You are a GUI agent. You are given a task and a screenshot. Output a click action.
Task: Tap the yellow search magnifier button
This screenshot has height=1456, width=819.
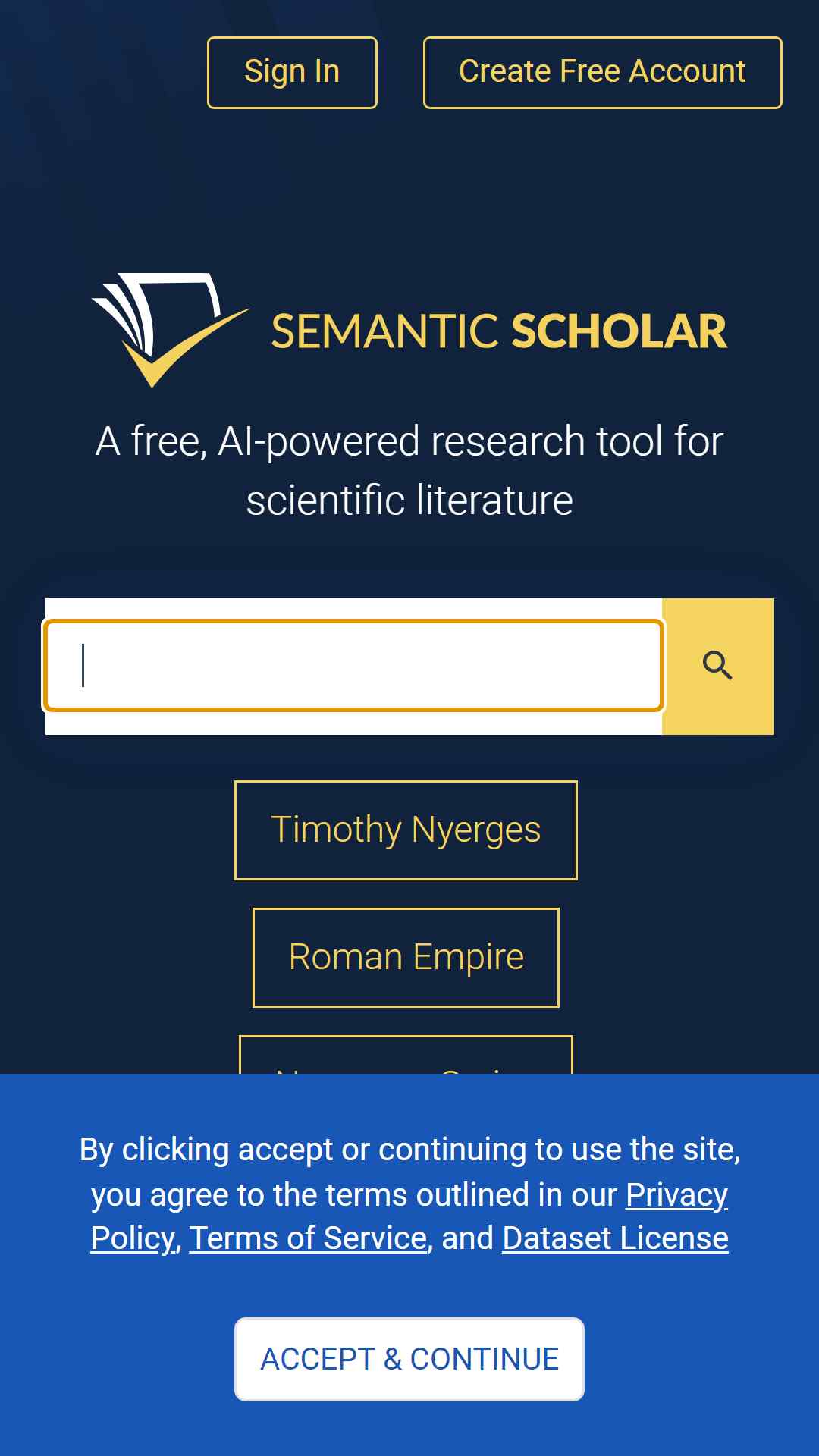click(x=717, y=666)
